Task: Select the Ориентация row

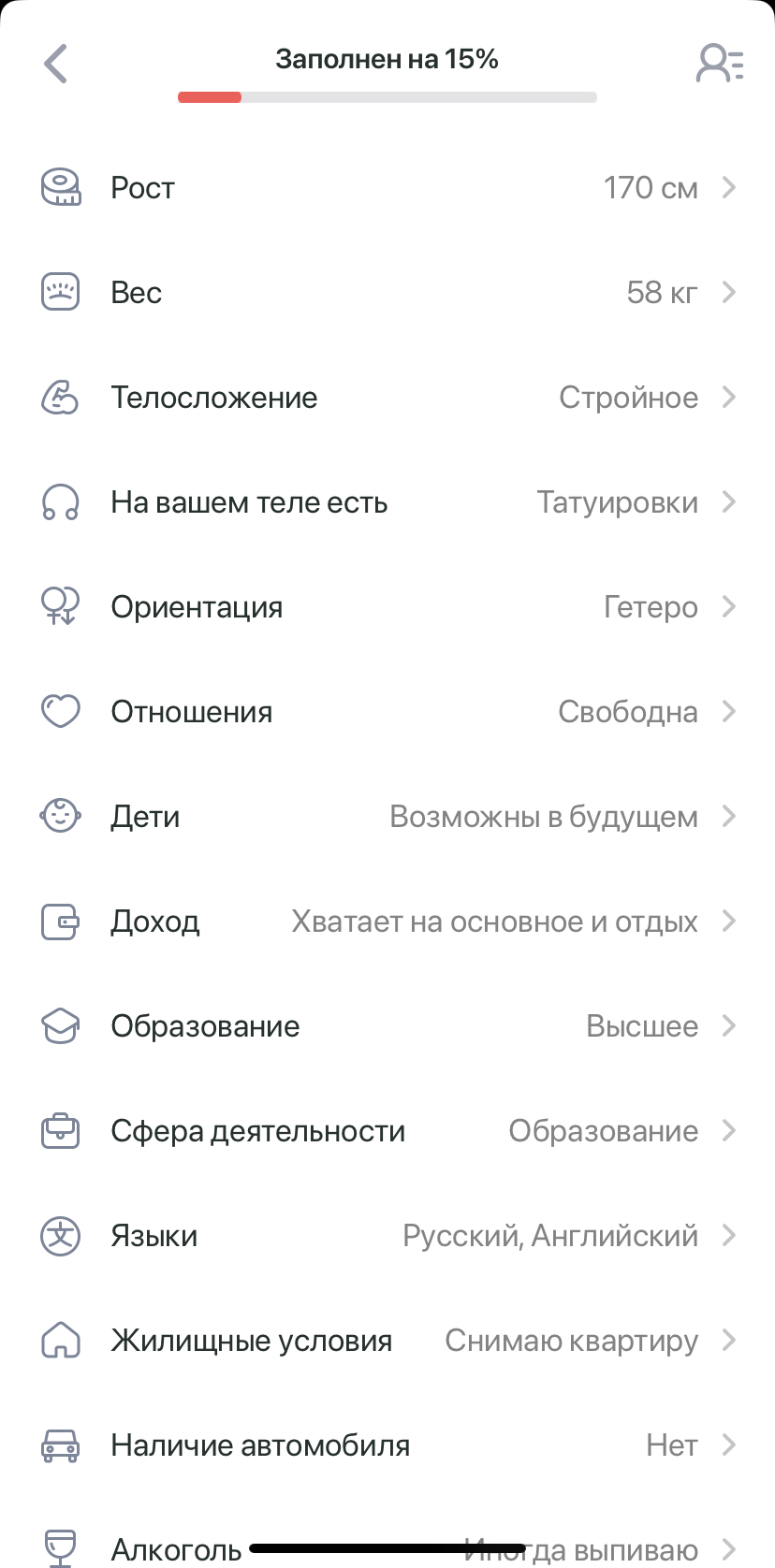Action: pyautogui.click(x=387, y=607)
